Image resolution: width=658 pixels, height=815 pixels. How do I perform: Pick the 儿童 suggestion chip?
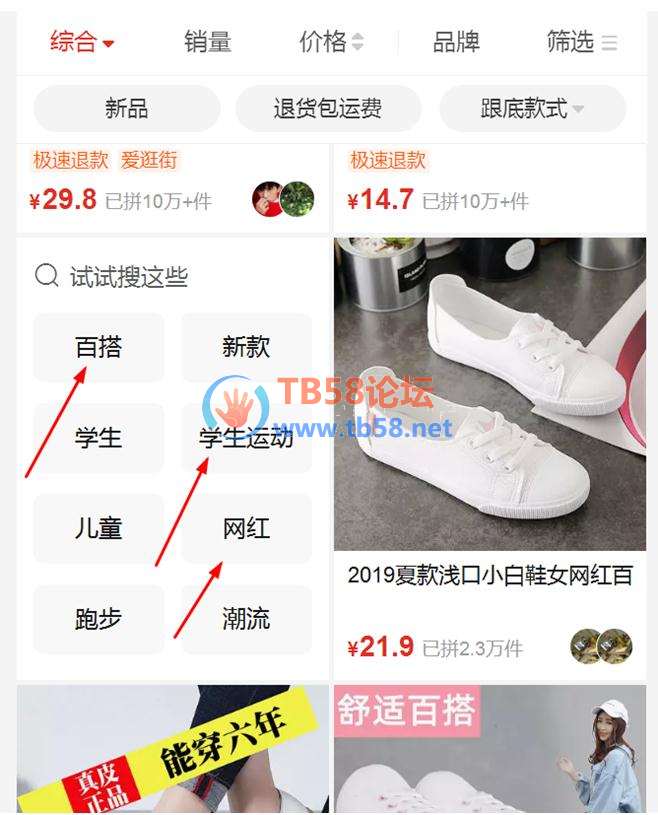[98, 528]
